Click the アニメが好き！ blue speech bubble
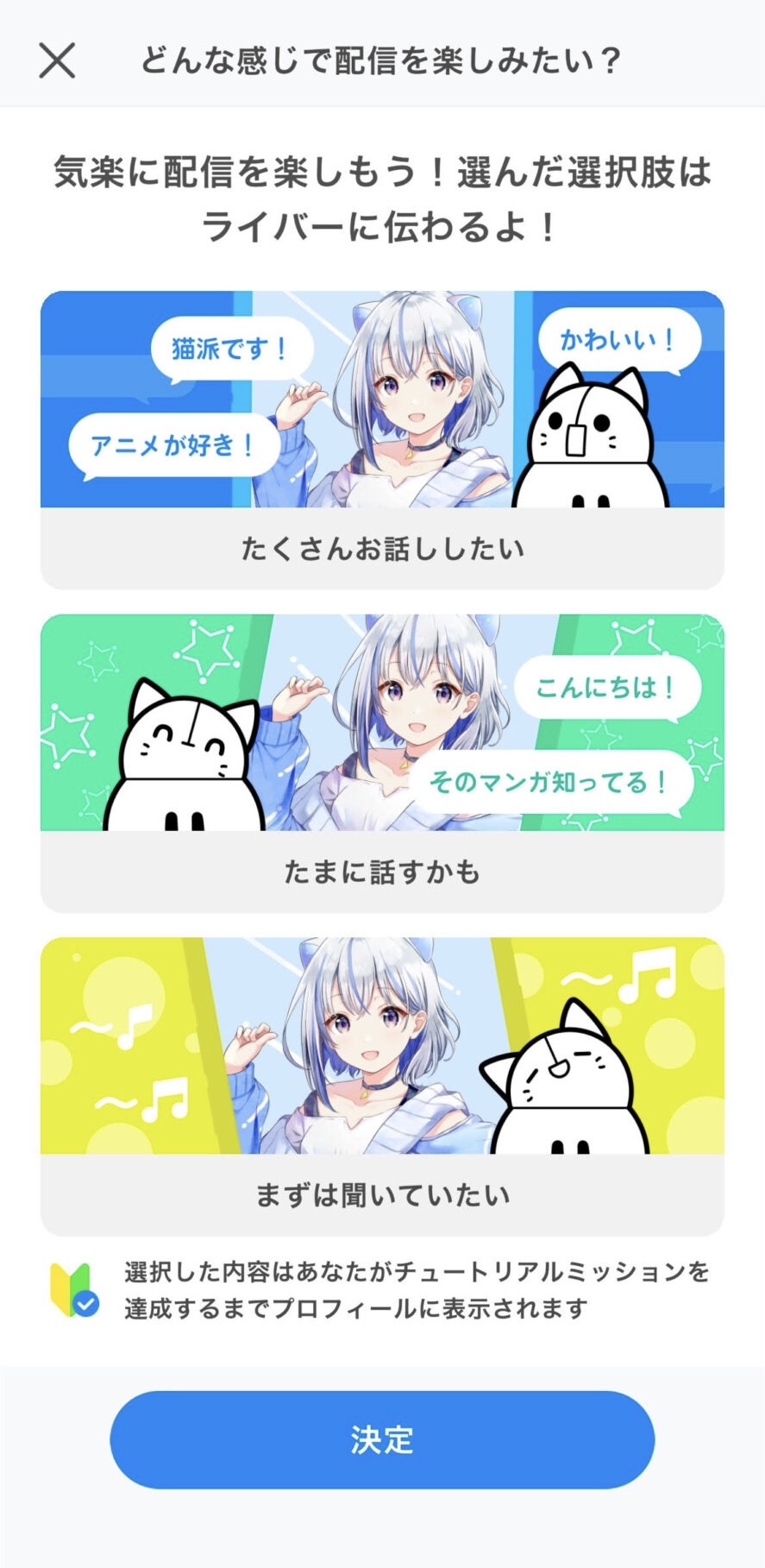 [x=175, y=446]
